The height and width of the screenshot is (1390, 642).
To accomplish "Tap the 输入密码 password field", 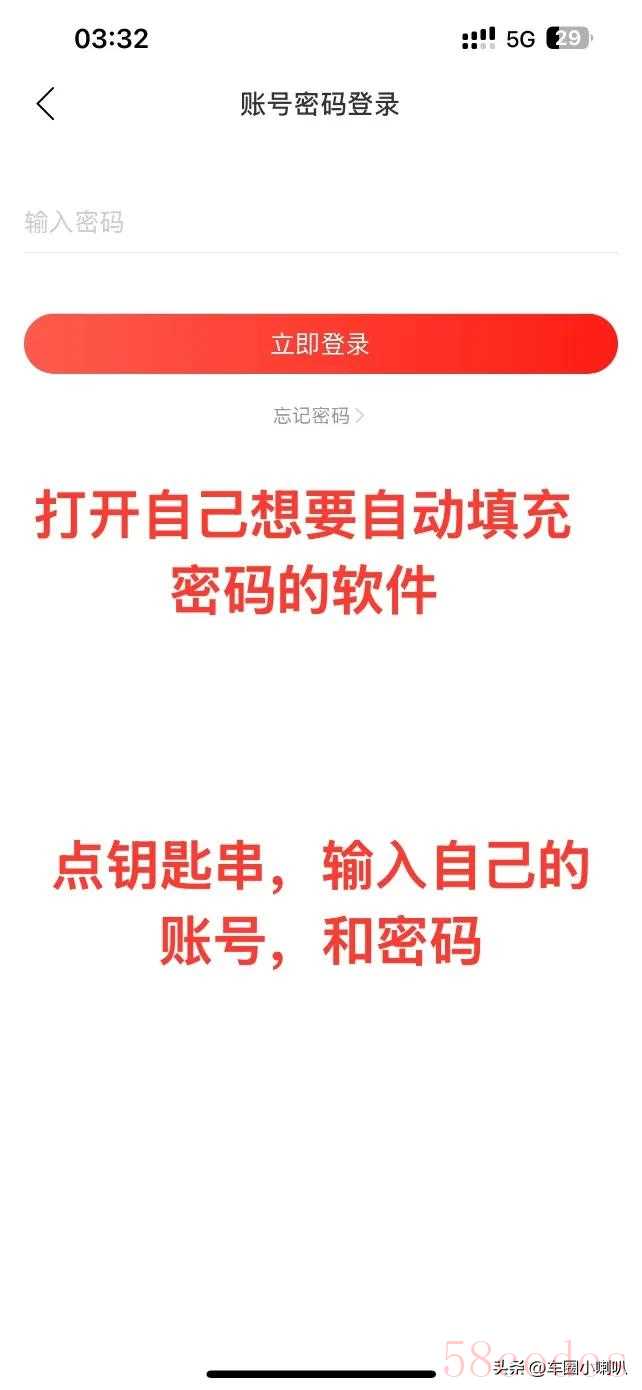I will pos(321,222).
